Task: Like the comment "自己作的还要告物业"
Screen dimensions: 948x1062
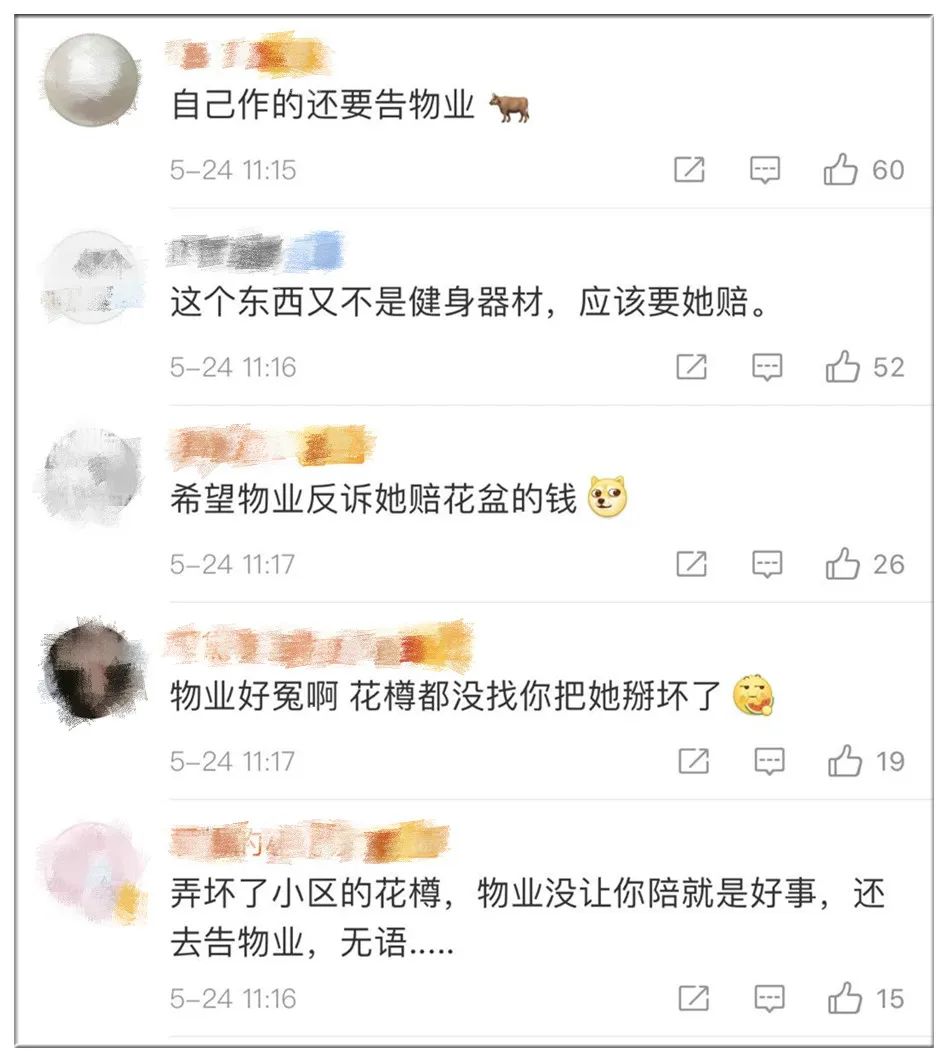Action: tap(841, 171)
